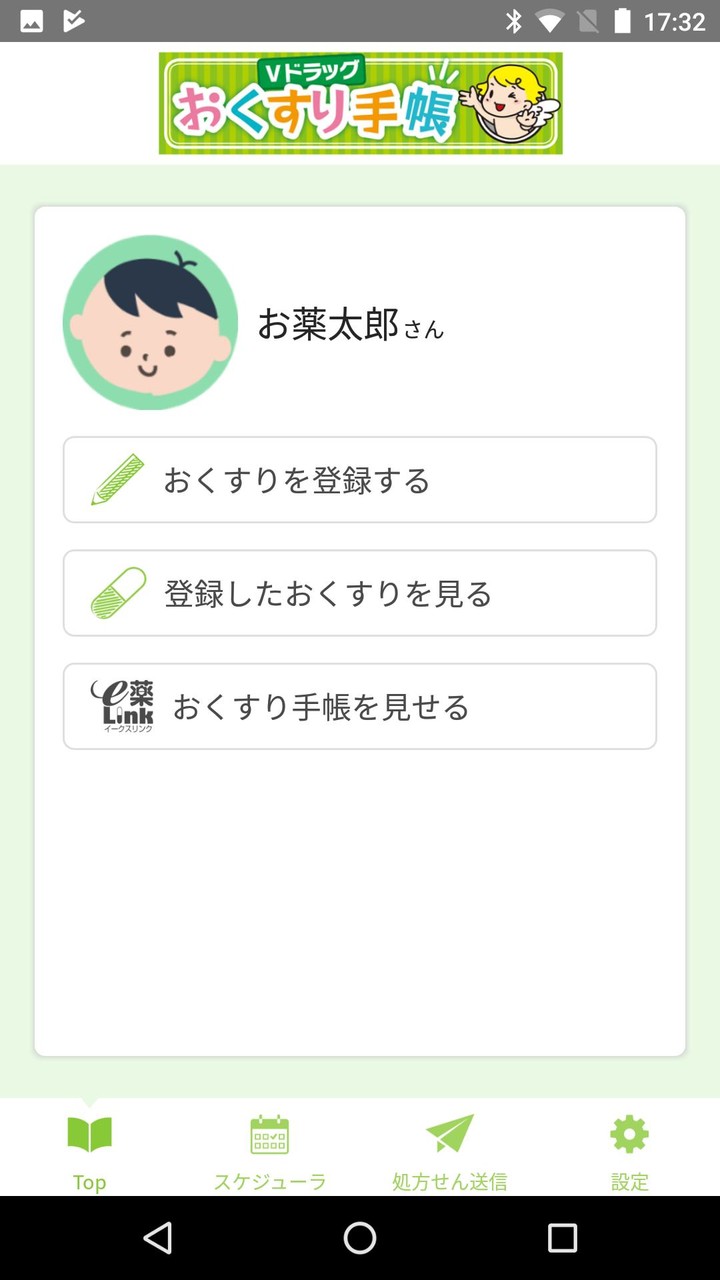This screenshot has width=720, height=1280.
Task: Switch to the 処方せん送信 tab
Action: coord(450,1180)
